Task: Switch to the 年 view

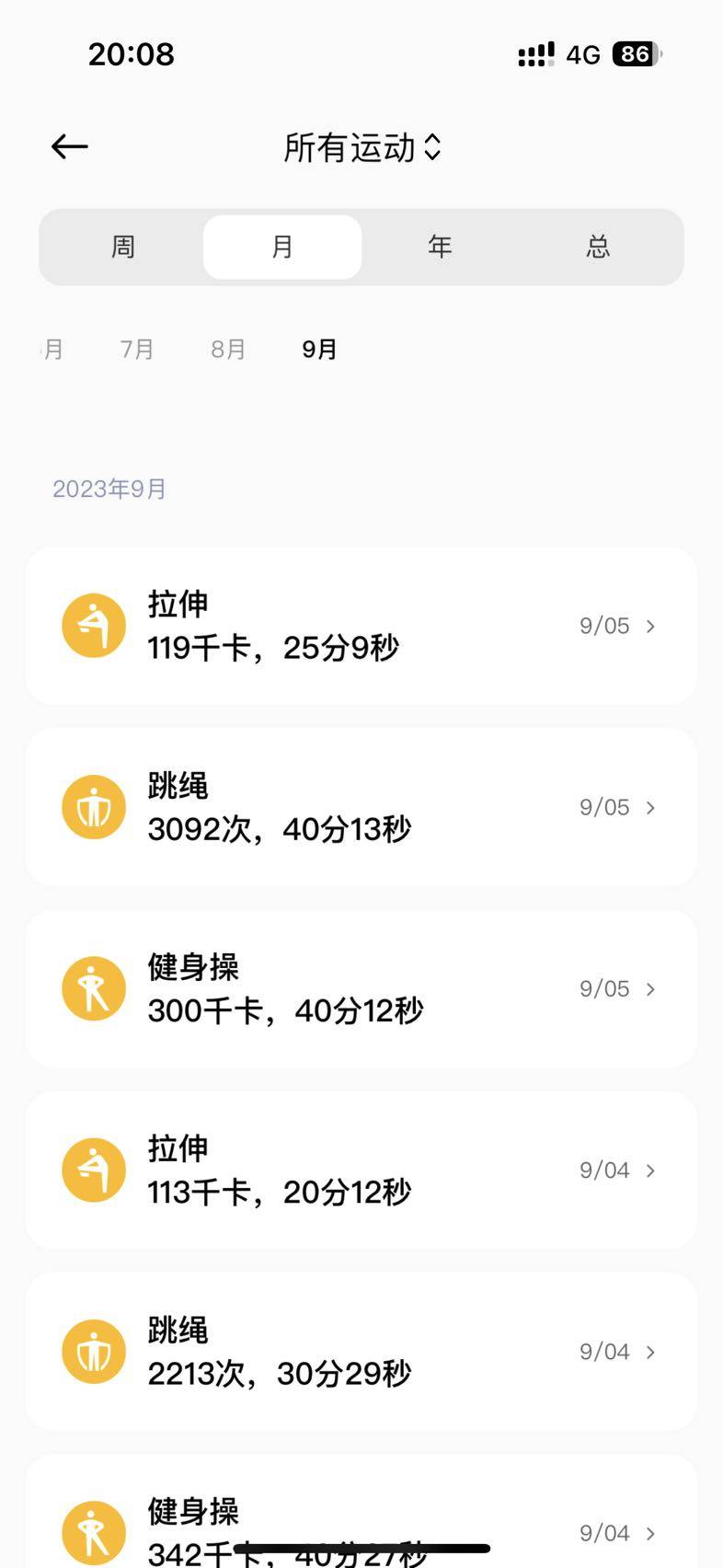Action: coord(441,247)
